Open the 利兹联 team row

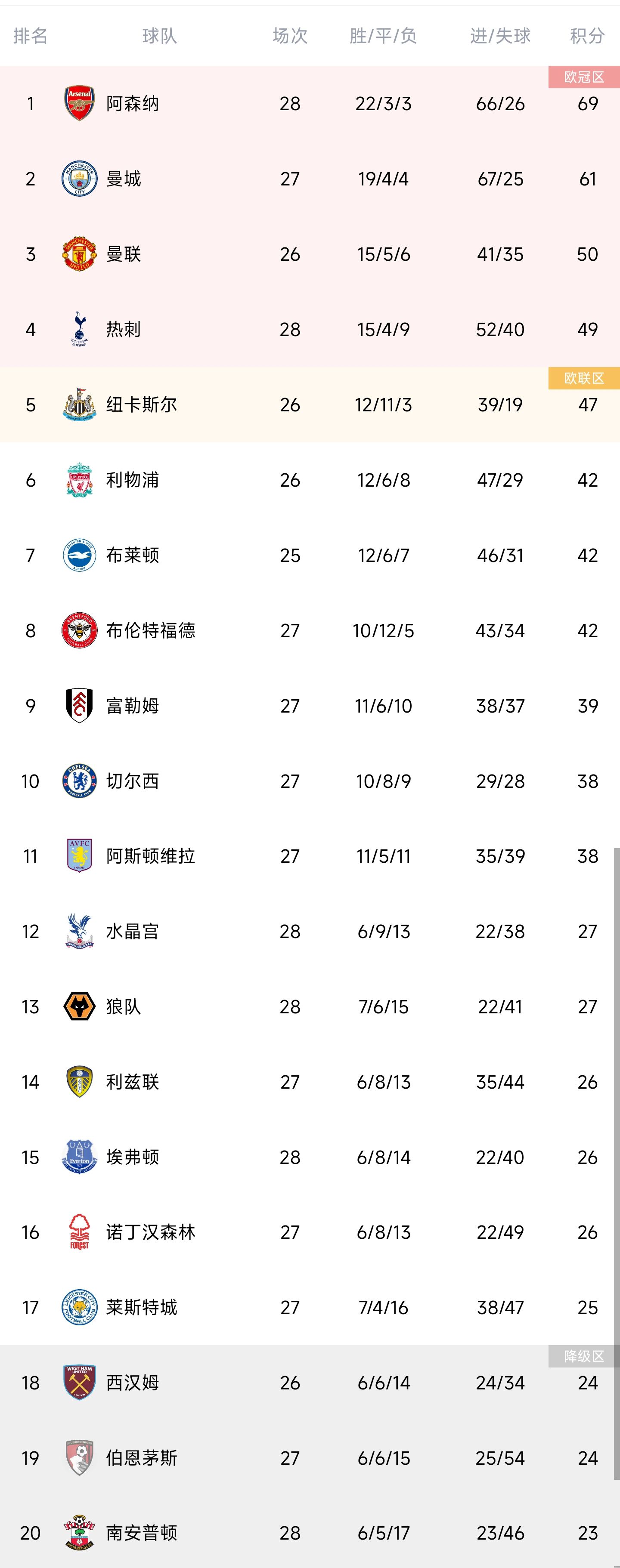coord(132,1082)
